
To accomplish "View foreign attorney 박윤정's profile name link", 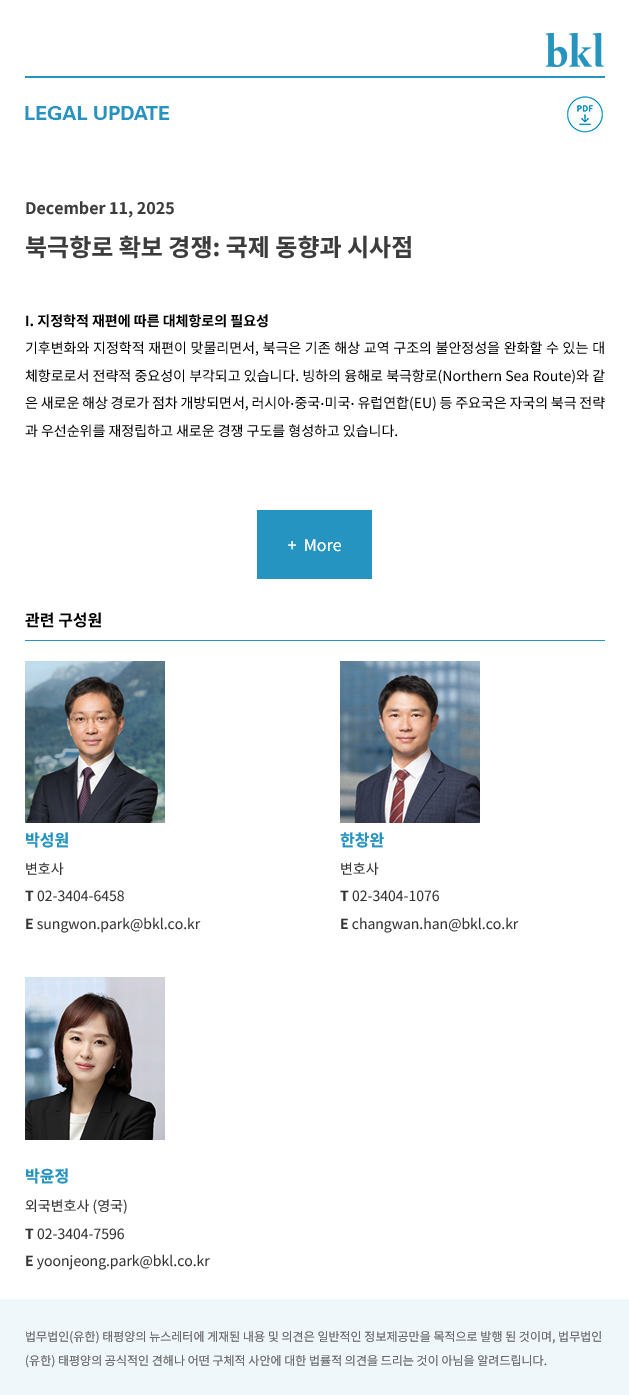I will [47, 1176].
